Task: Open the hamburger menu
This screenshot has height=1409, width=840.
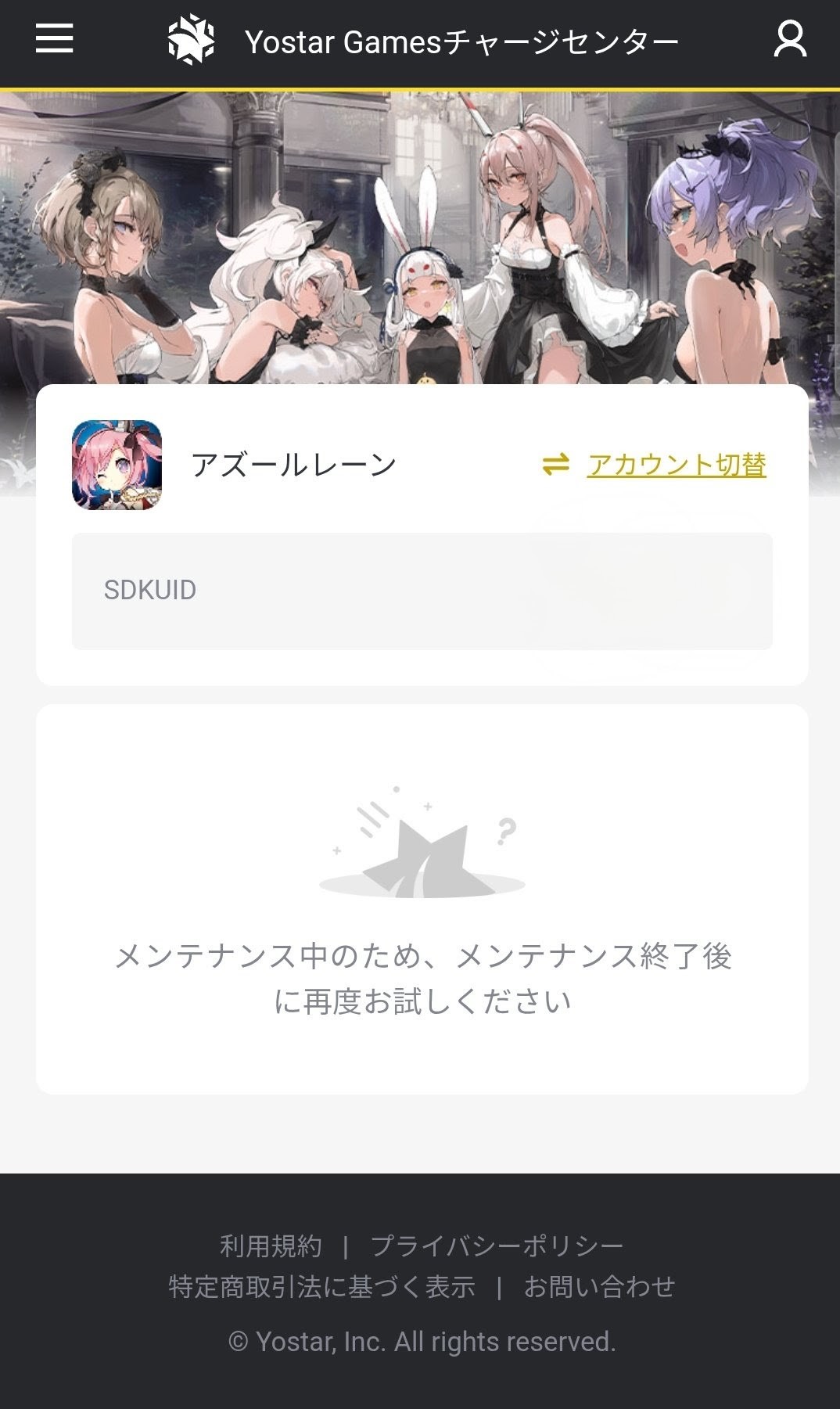Action: [x=55, y=38]
